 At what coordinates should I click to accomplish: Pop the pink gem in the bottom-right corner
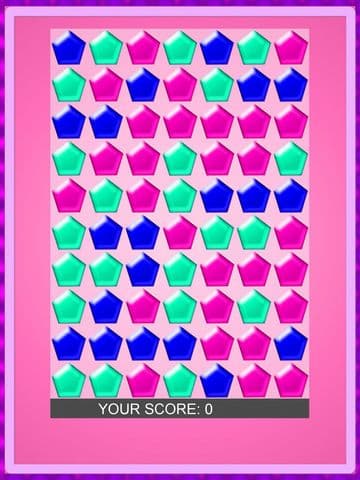(291, 380)
